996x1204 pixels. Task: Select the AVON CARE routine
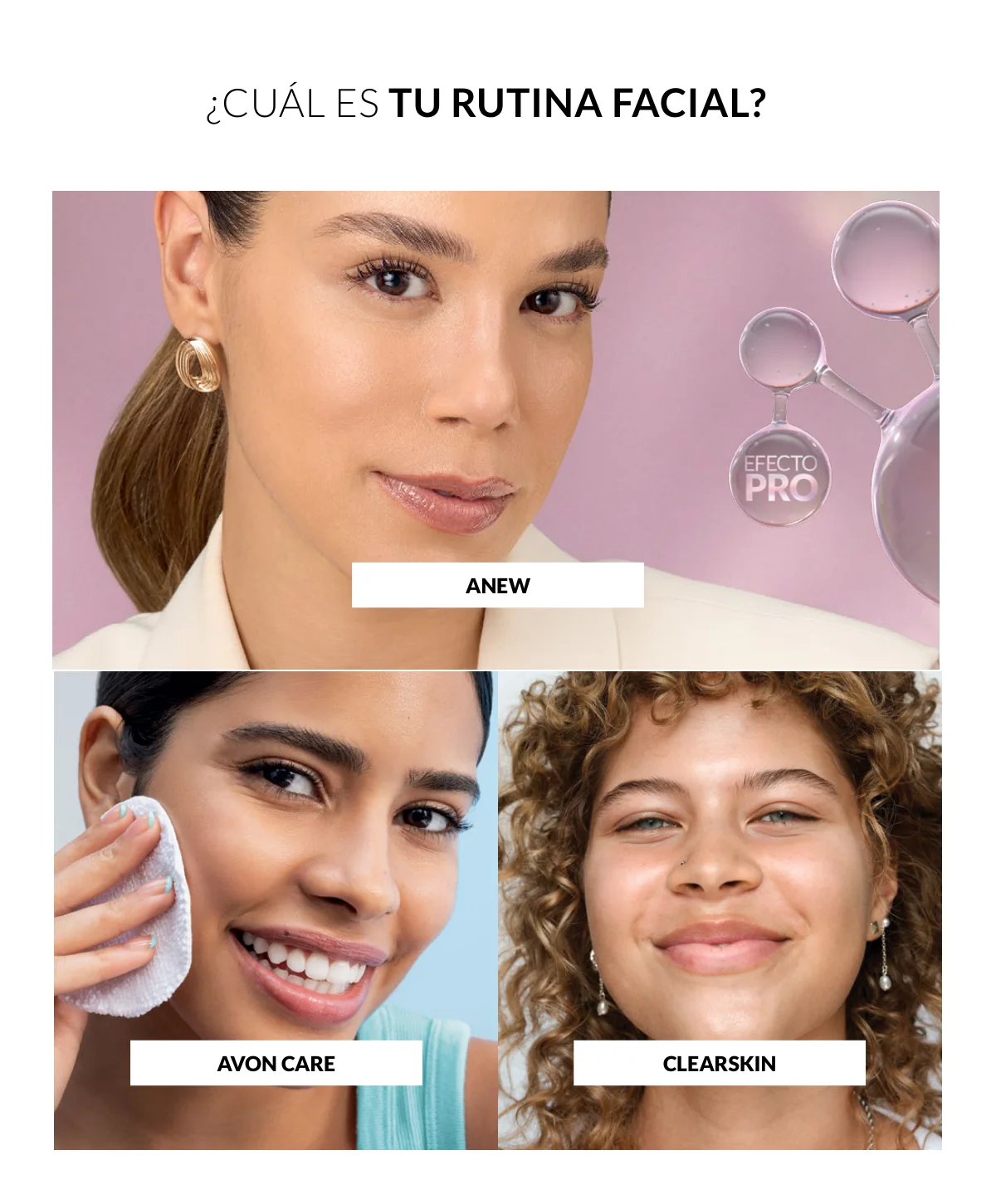tap(276, 1063)
